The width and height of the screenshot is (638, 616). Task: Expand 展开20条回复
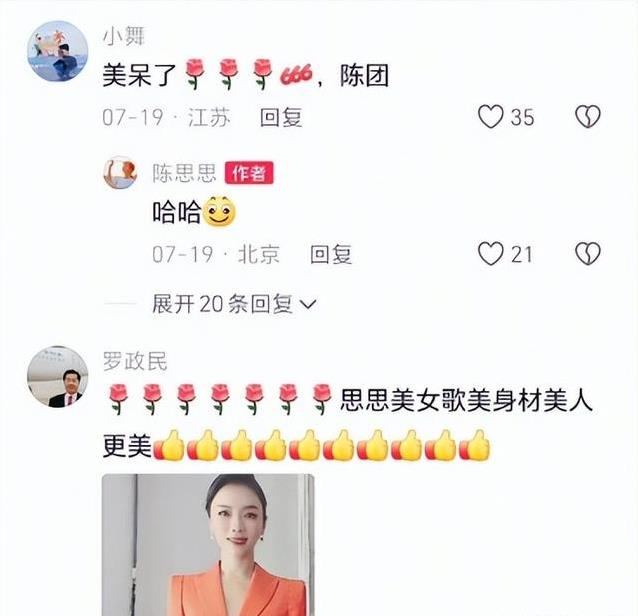234,303
